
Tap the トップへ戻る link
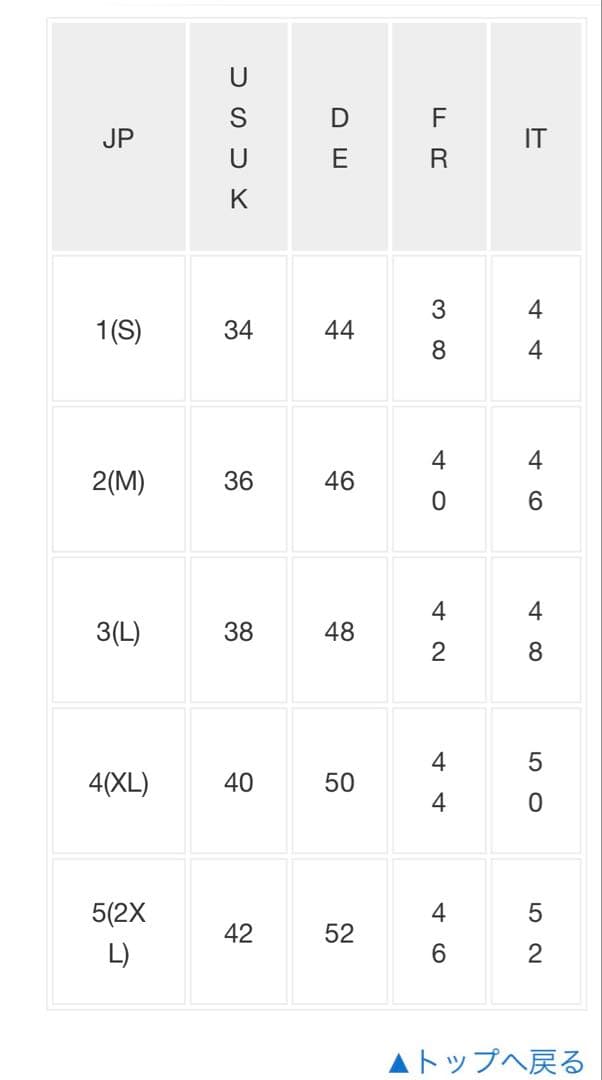pos(486,1060)
